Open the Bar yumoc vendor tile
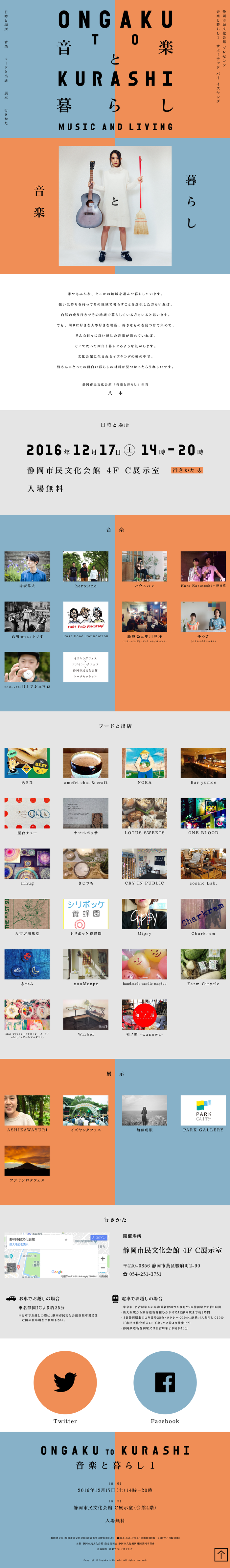The image size is (230, 1568). 203,766
